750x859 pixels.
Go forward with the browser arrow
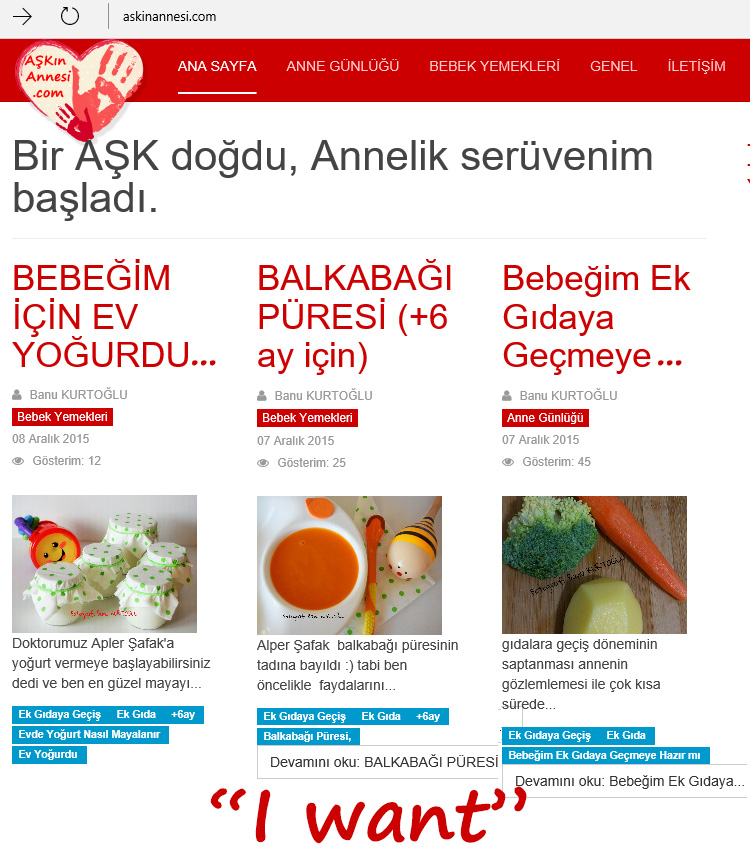tap(22, 16)
